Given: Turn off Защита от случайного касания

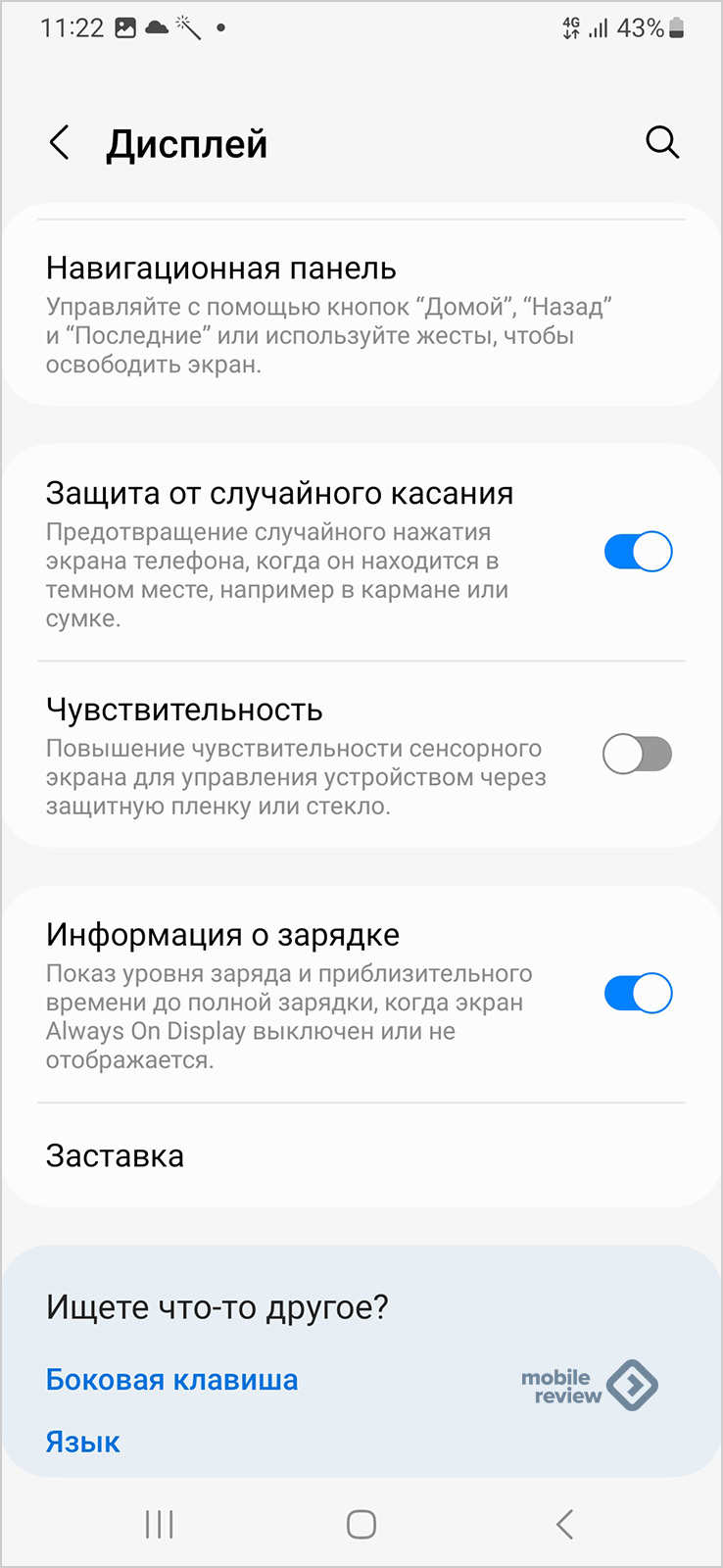Looking at the screenshot, I should tap(638, 552).
